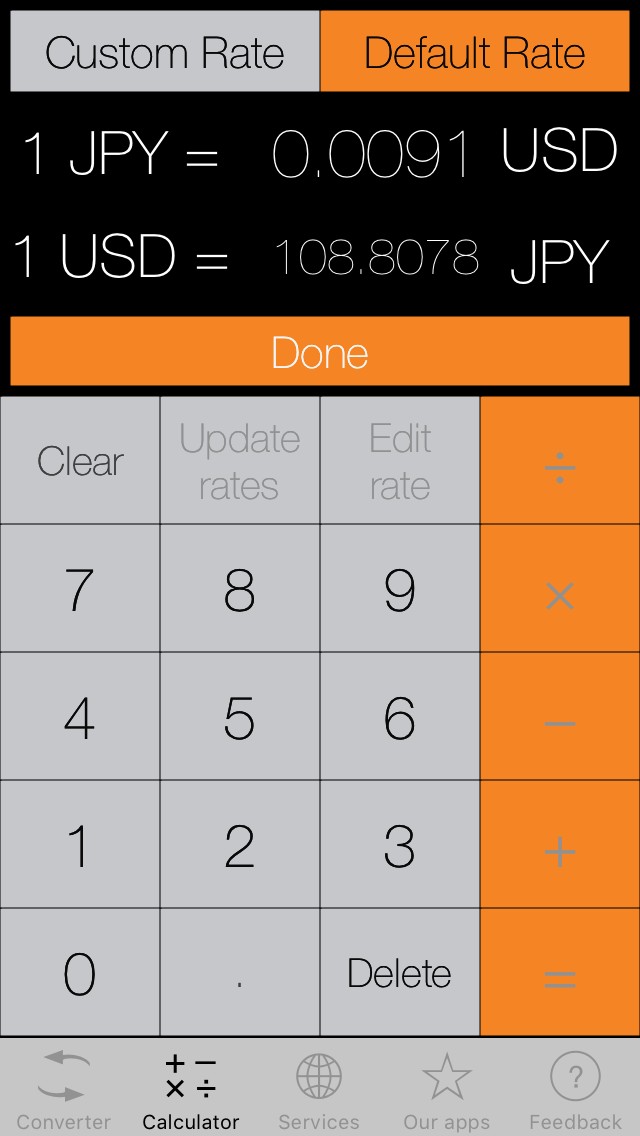Select the Default Rate option
The height and width of the screenshot is (1136, 640).
click(x=475, y=52)
